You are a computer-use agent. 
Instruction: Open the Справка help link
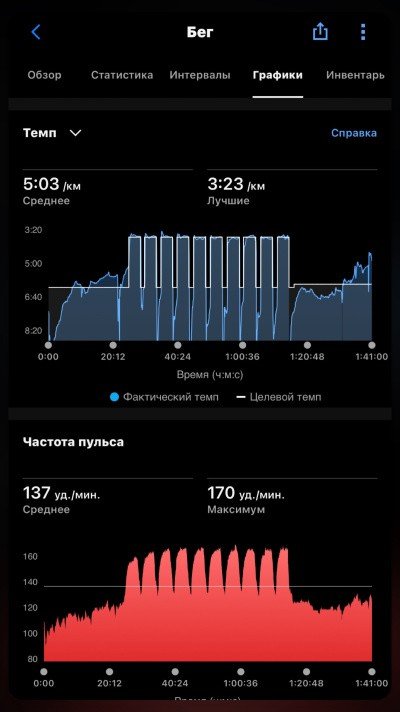tap(354, 133)
